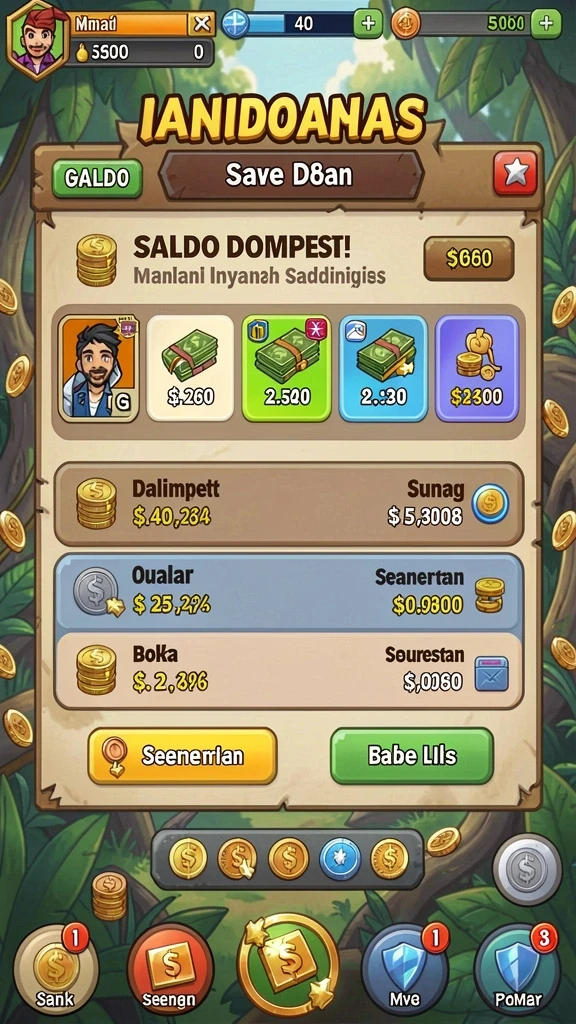Open the player avatar profile

click(37, 37)
